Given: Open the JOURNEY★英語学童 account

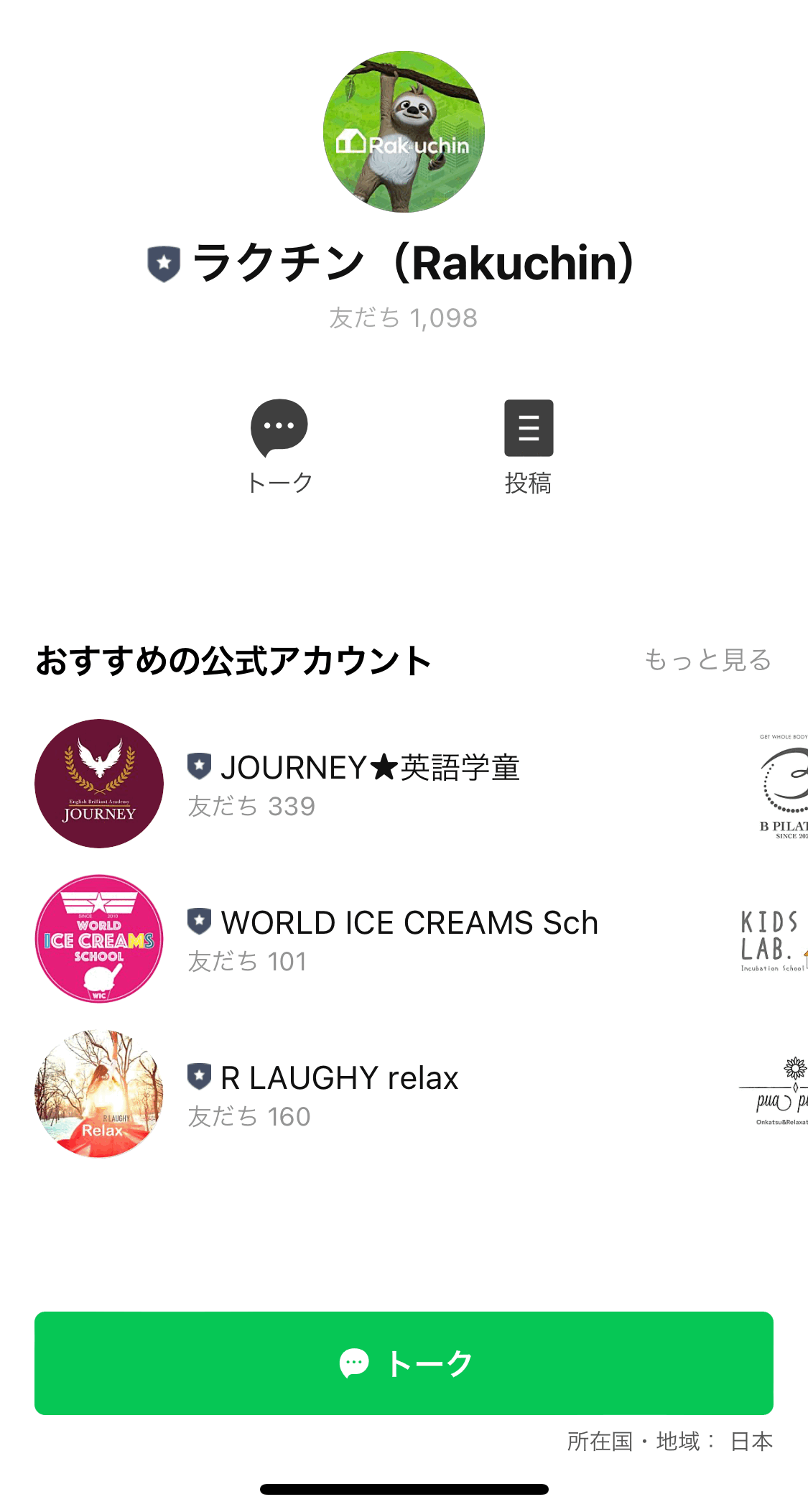Looking at the screenshot, I should tap(352, 784).
